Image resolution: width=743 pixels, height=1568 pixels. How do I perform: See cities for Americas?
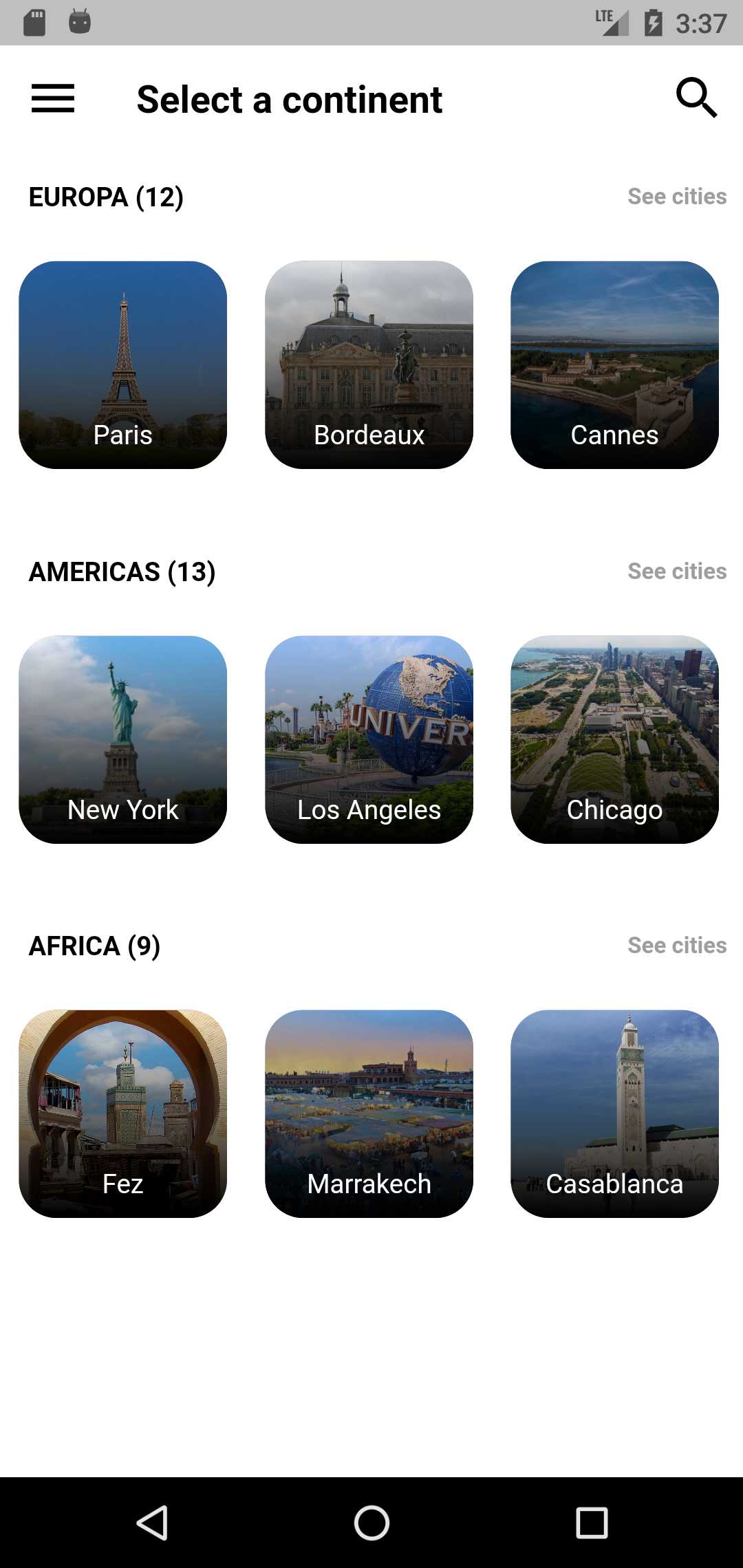coord(677,571)
